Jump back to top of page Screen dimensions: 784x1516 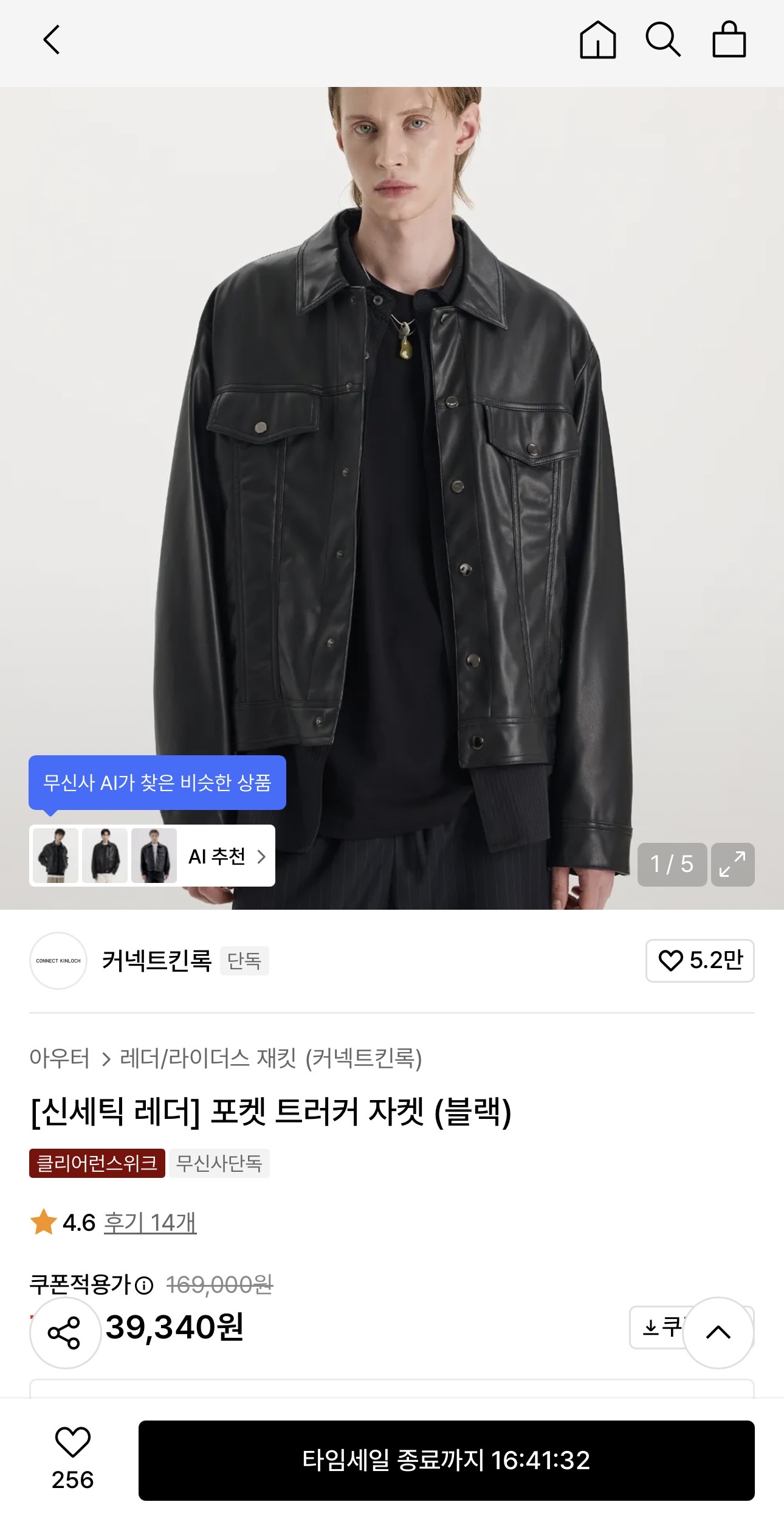coord(718,1333)
